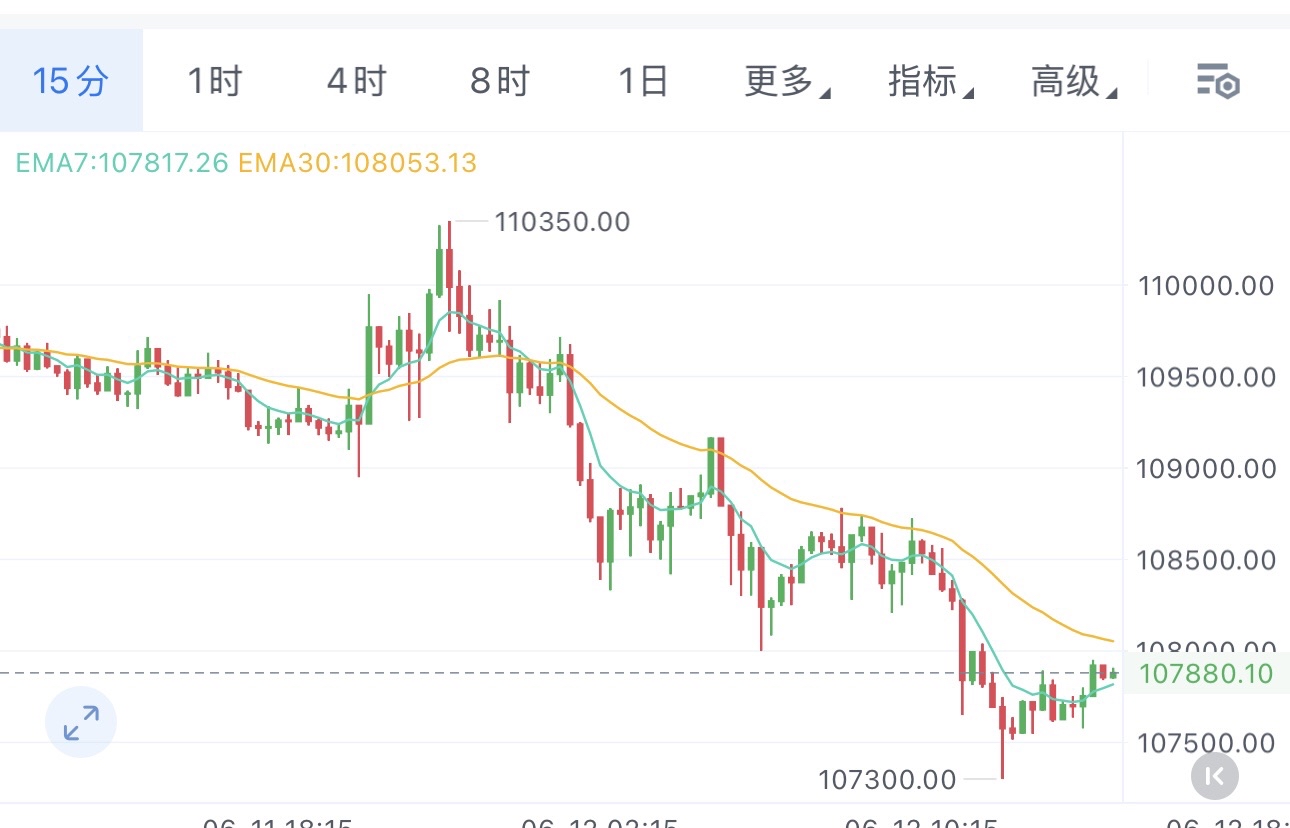The width and height of the screenshot is (1290, 828).
Task: Select the 8时 timeframe
Action: (x=500, y=81)
